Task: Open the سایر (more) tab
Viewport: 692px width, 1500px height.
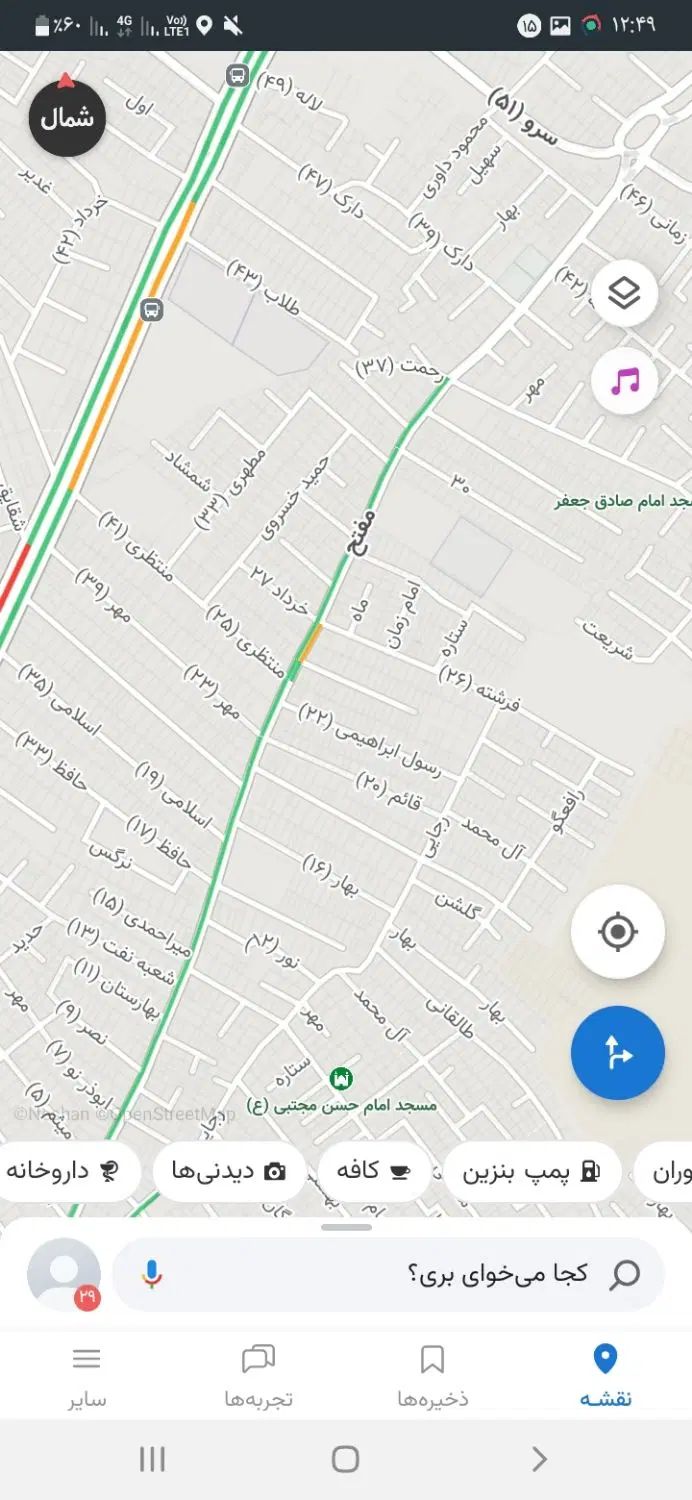Action: (x=87, y=1375)
